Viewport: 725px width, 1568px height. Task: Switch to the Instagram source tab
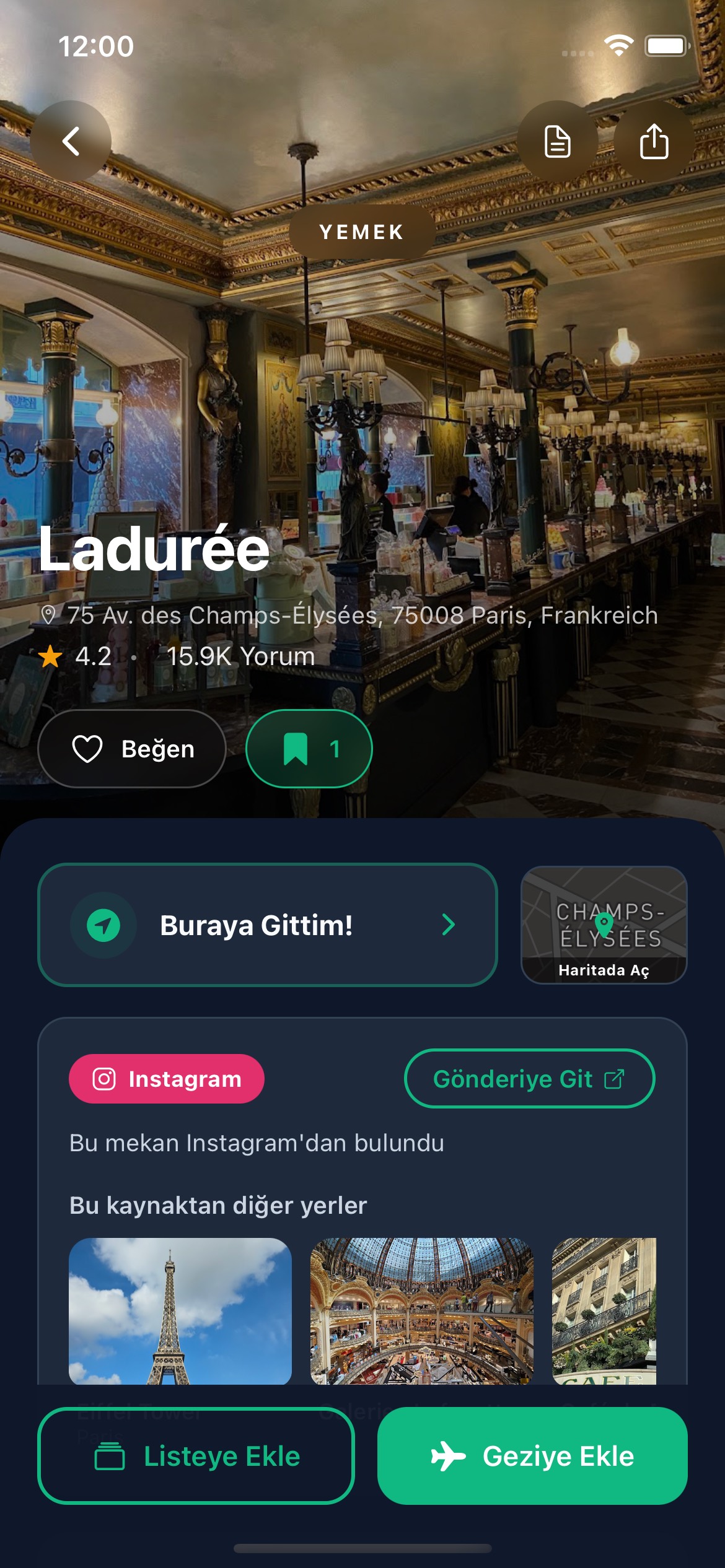tap(166, 1078)
